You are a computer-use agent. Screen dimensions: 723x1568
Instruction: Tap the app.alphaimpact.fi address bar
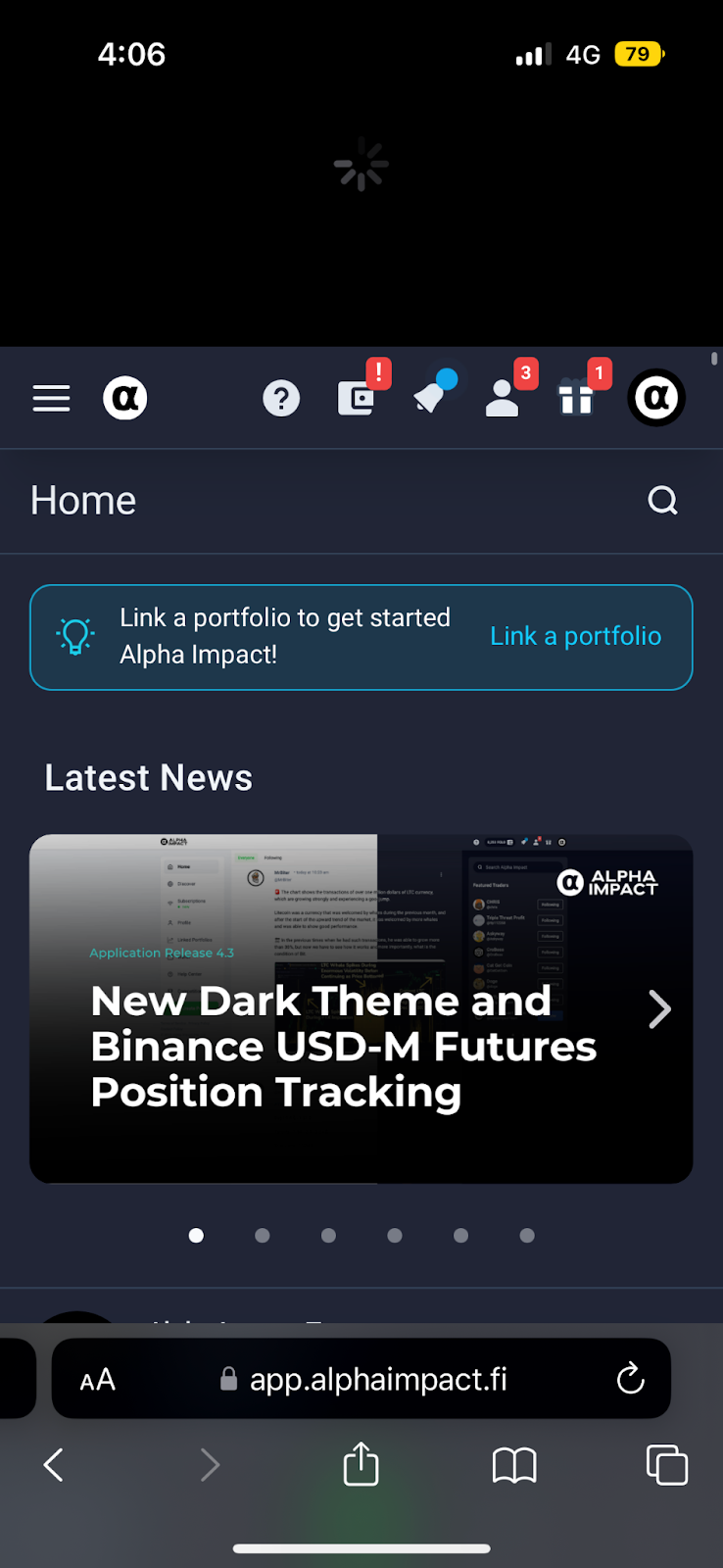point(377,1380)
